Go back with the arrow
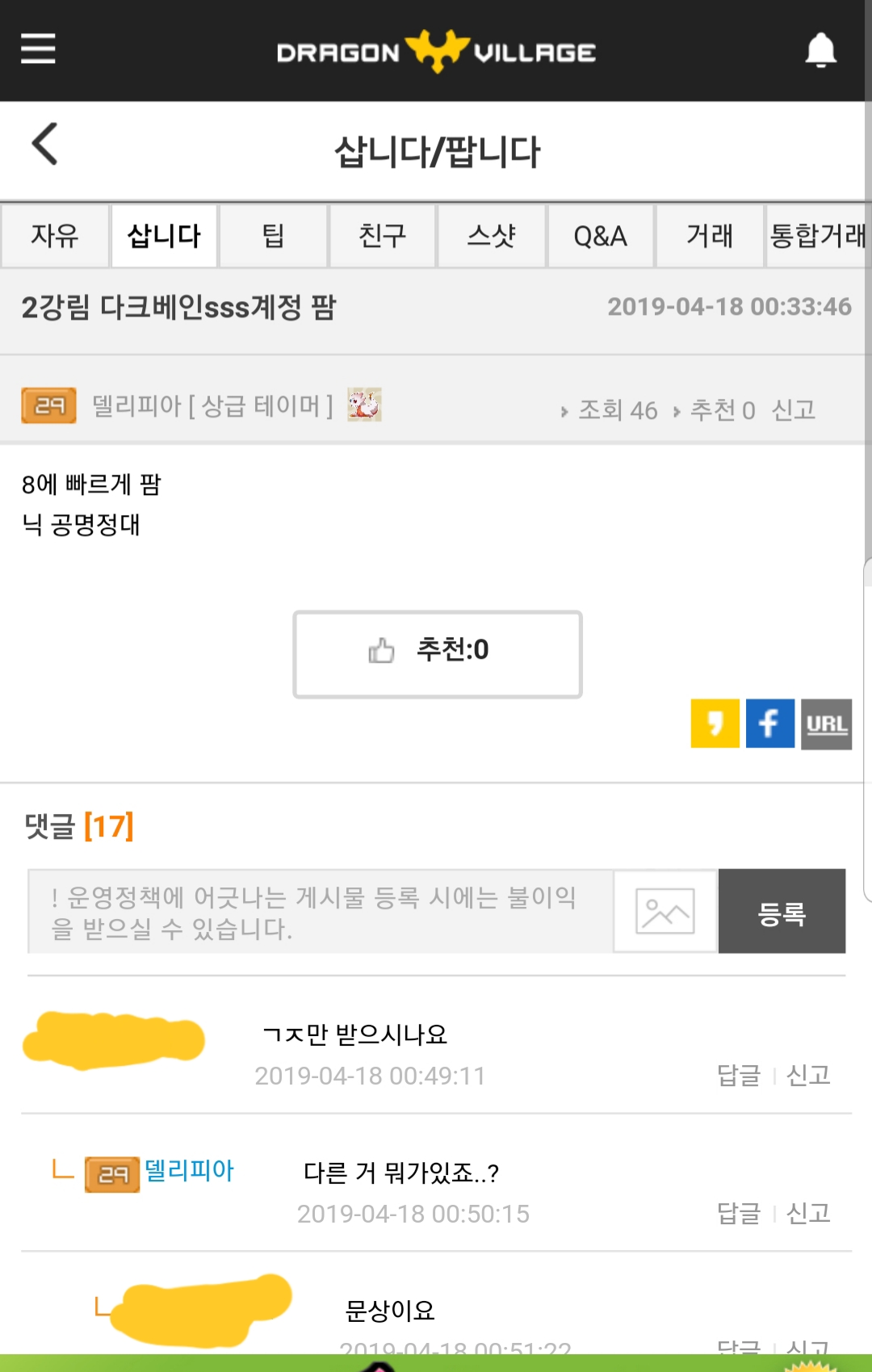Screen dimensions: 872x1372 (x=45, y=145)
